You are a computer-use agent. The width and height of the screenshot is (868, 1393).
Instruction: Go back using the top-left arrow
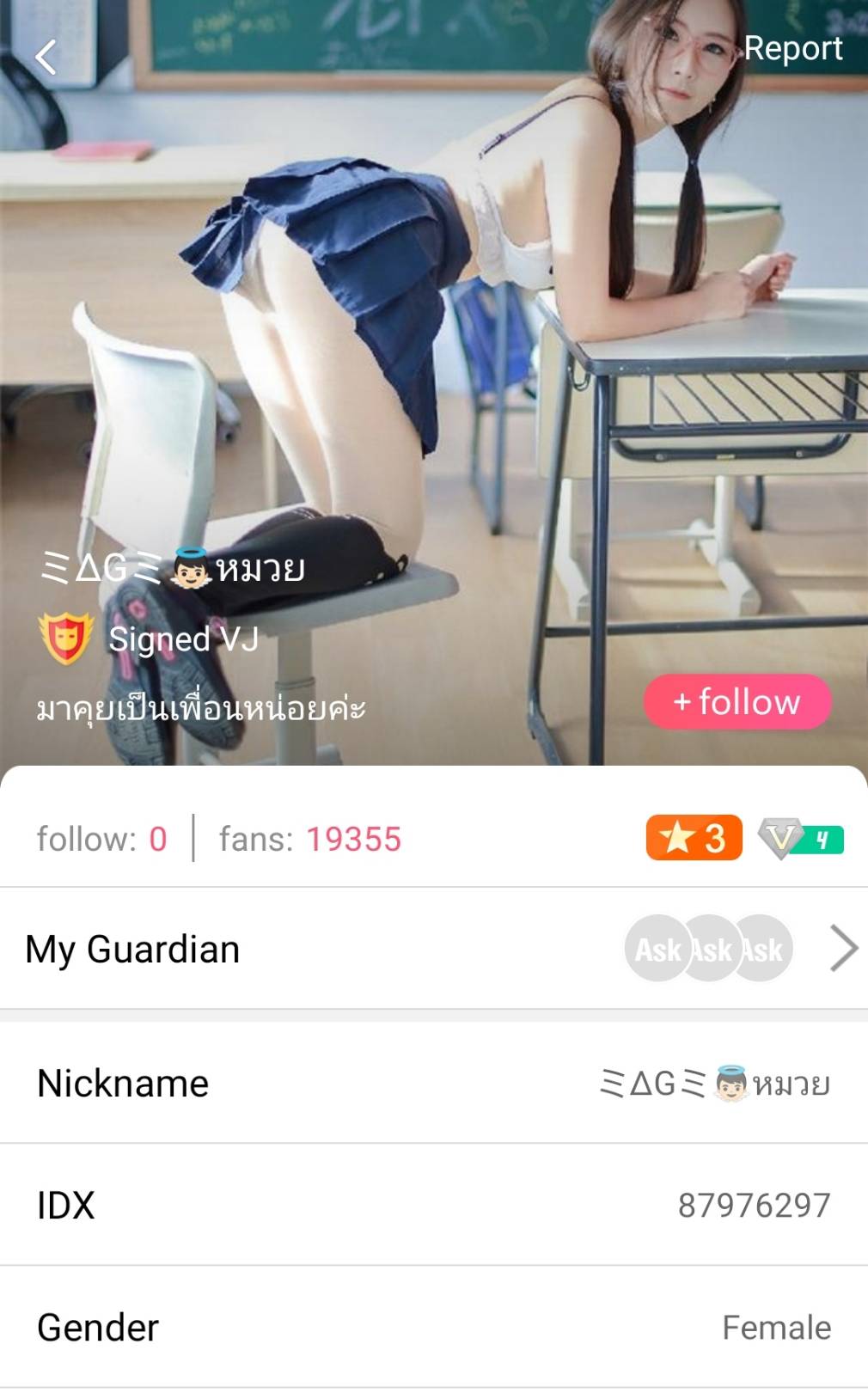tap(46, 58)
